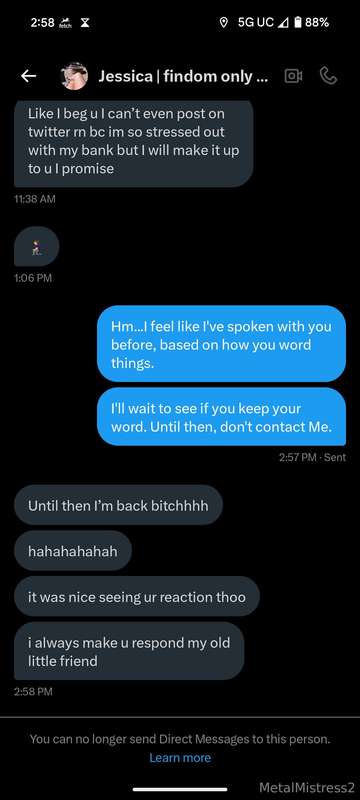The image size is (360, 800).
Task: Start a video call with Jessica
Action: 293,76
